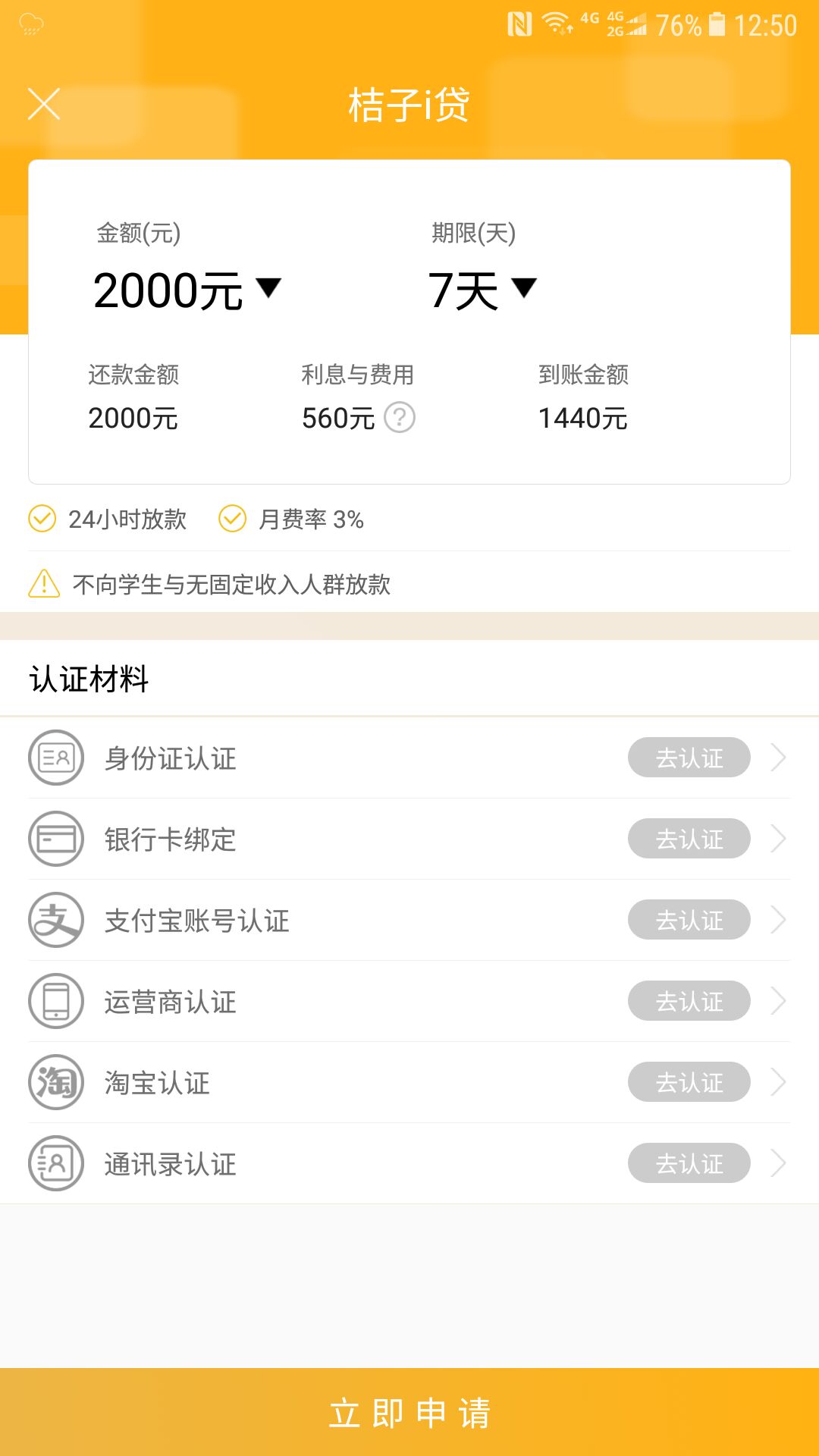Click the chevron beside 支付宝账号认证

coord(780,920)
